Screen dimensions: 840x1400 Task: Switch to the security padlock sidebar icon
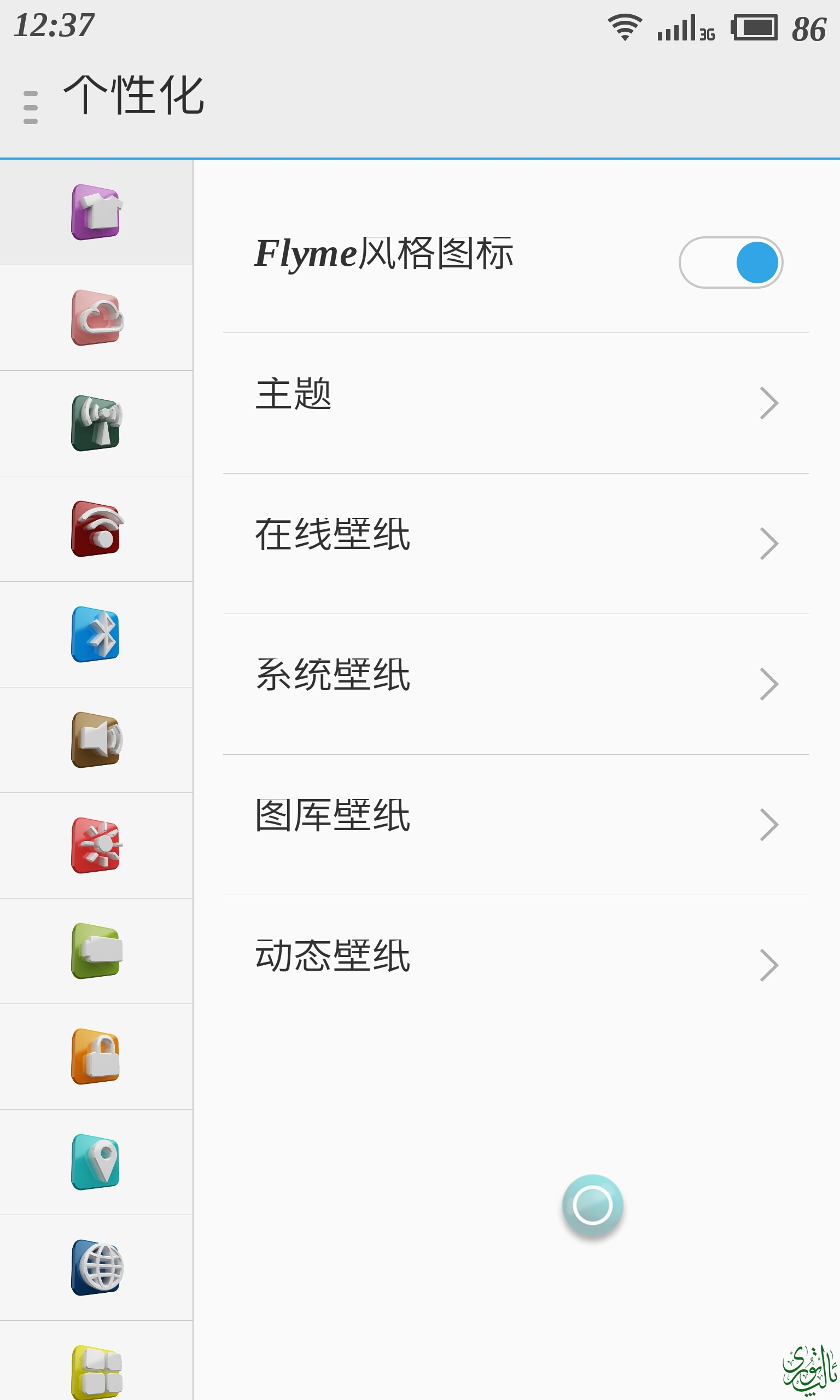[x=96, y=1057]
